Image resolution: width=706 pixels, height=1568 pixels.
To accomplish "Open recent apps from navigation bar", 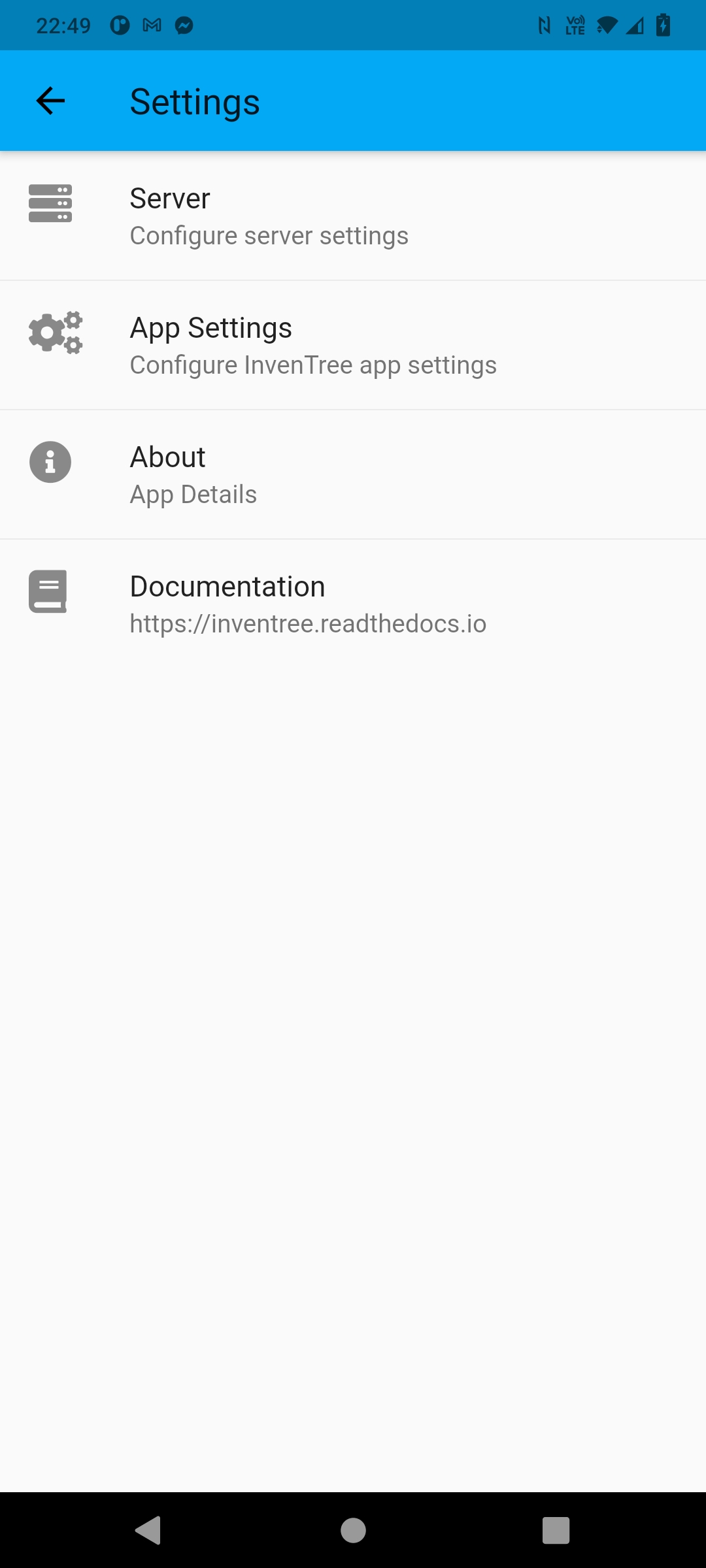I will (x=556, y=1530).
